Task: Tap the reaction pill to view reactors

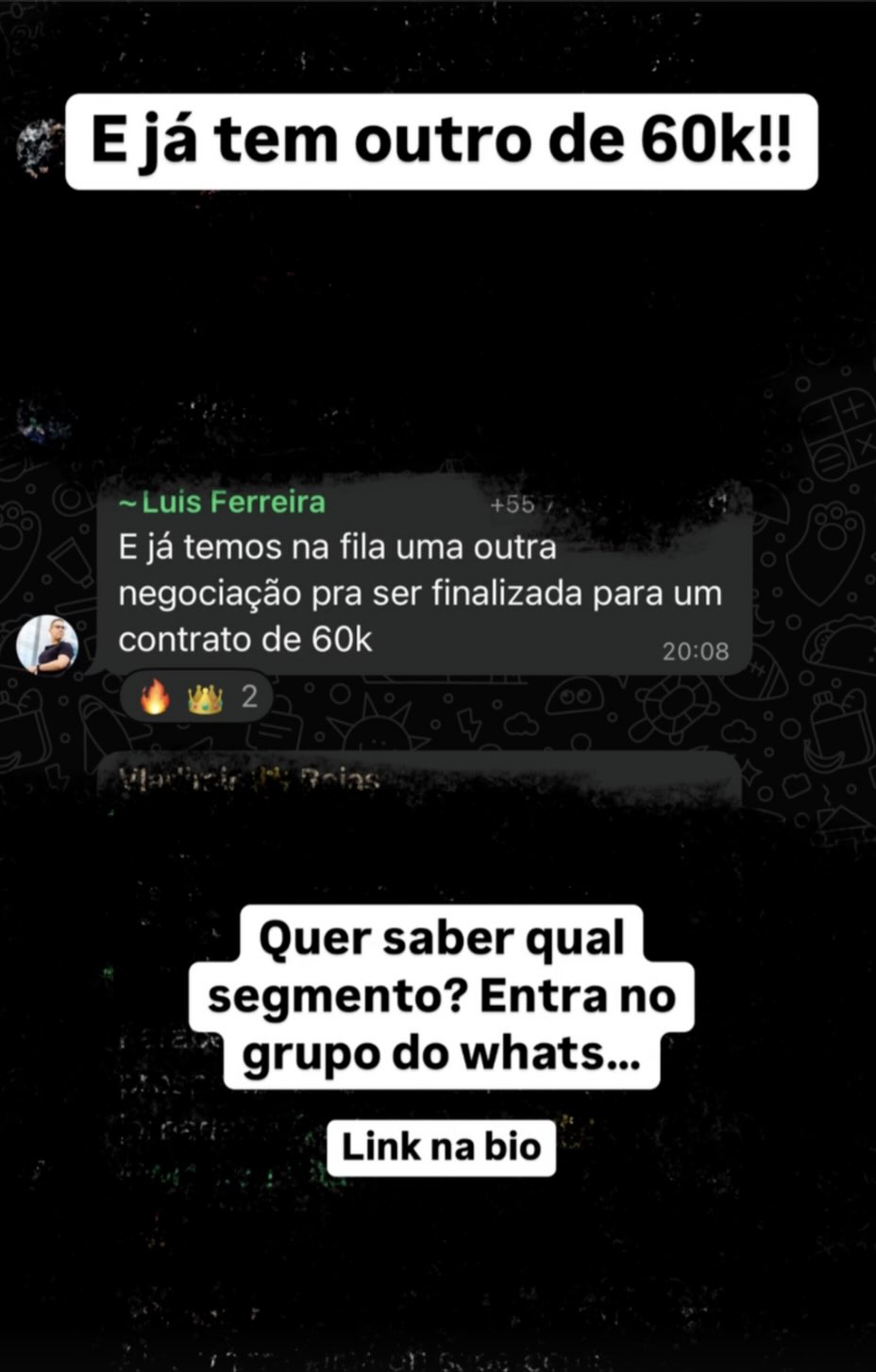Action: click(194, 695)
